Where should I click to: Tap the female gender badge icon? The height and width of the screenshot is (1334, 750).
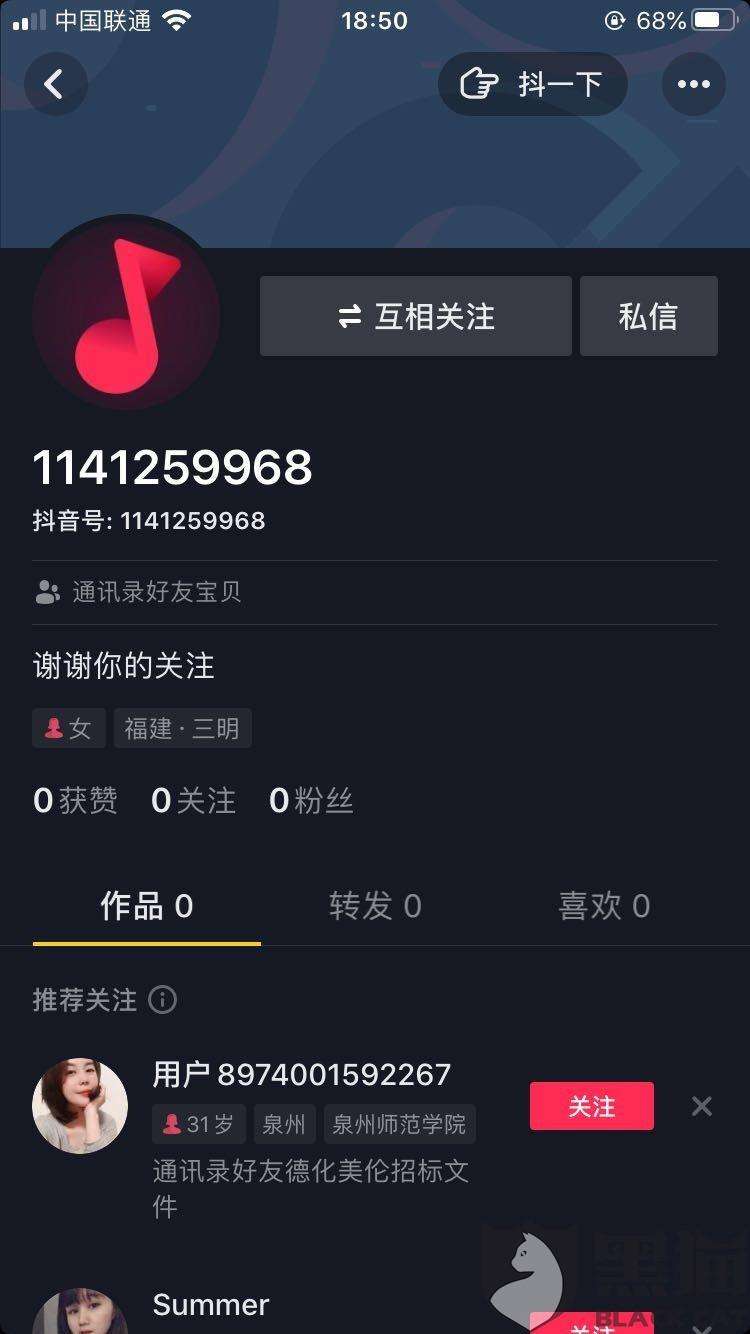52,728
